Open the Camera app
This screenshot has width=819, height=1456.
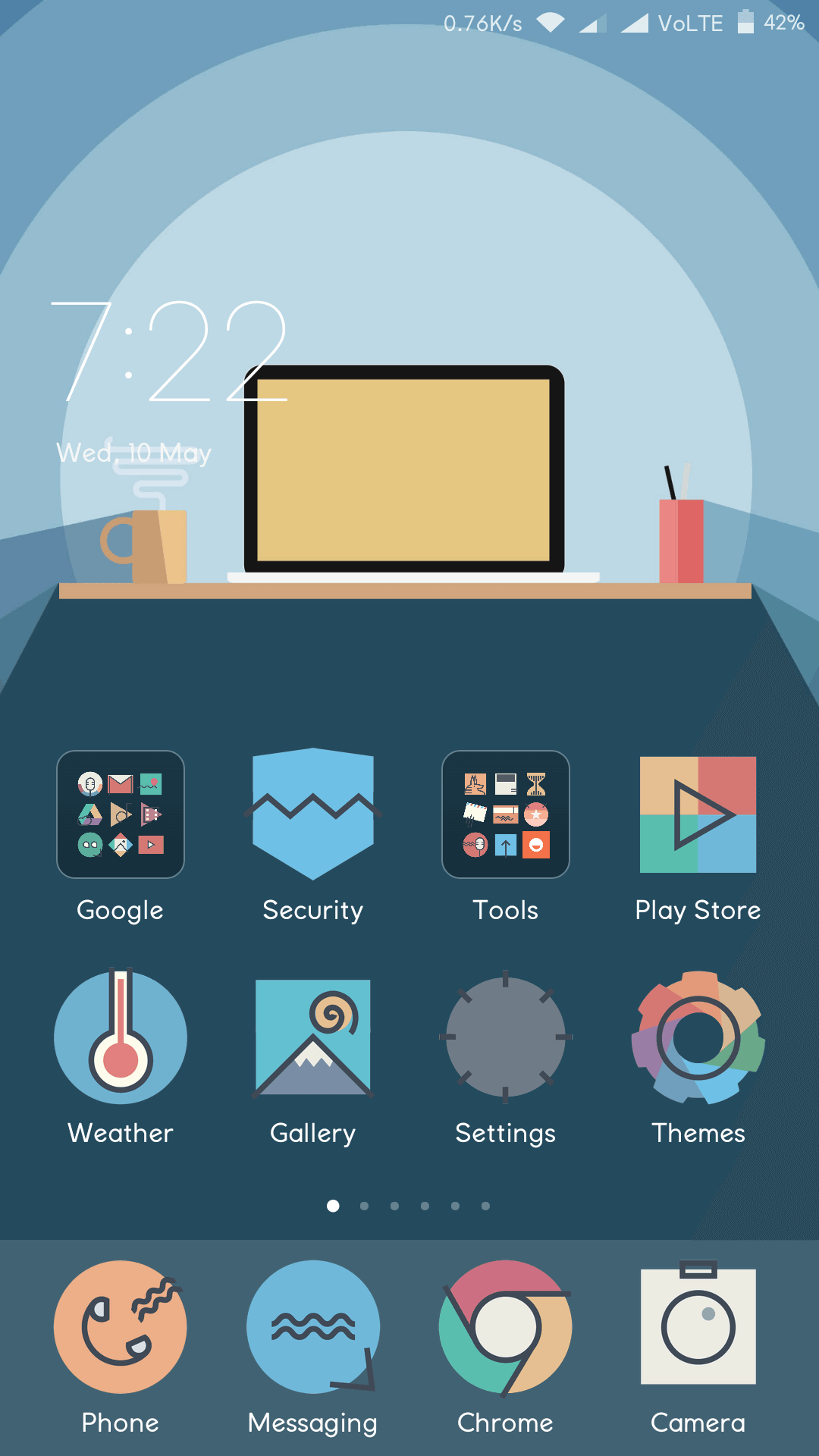(x=698, y=1327)
